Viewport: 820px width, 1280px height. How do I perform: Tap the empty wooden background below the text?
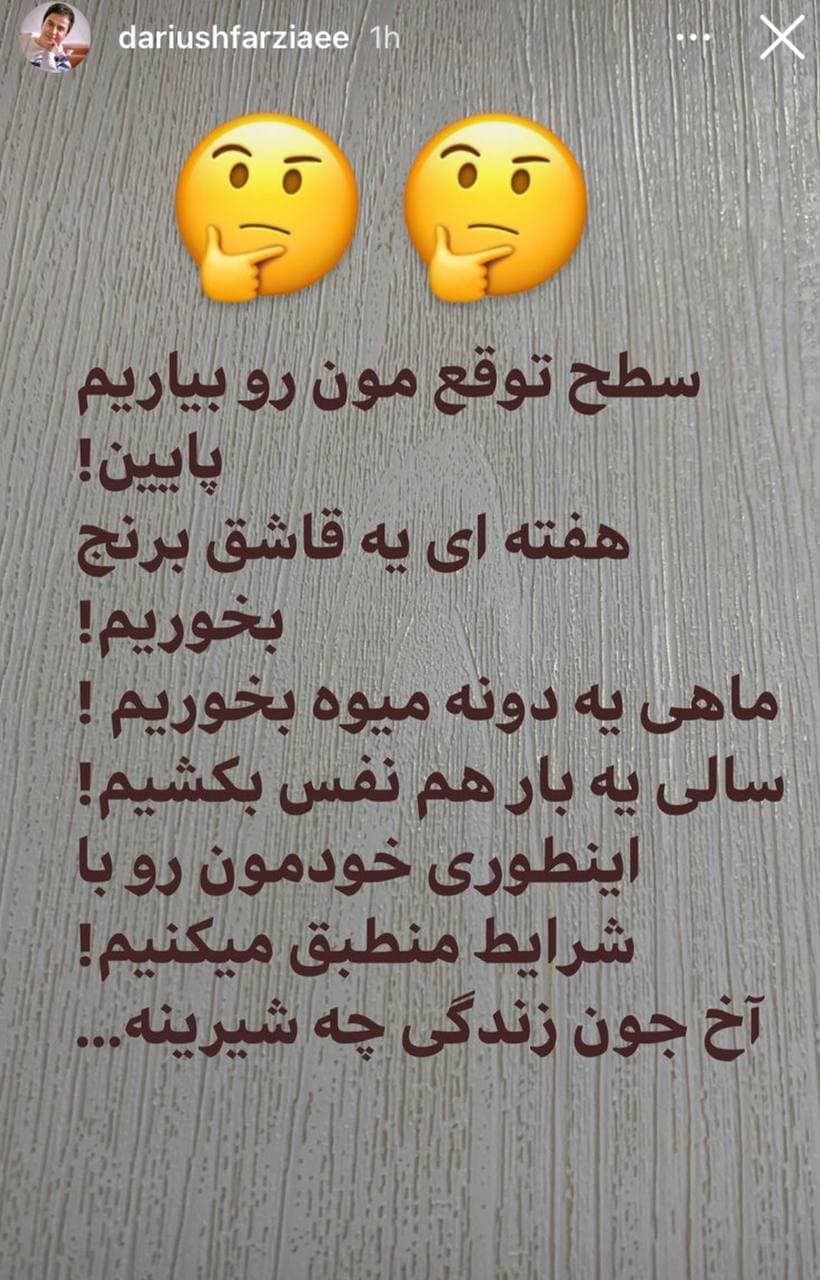pyautogui.click(x=410, y=1170)
